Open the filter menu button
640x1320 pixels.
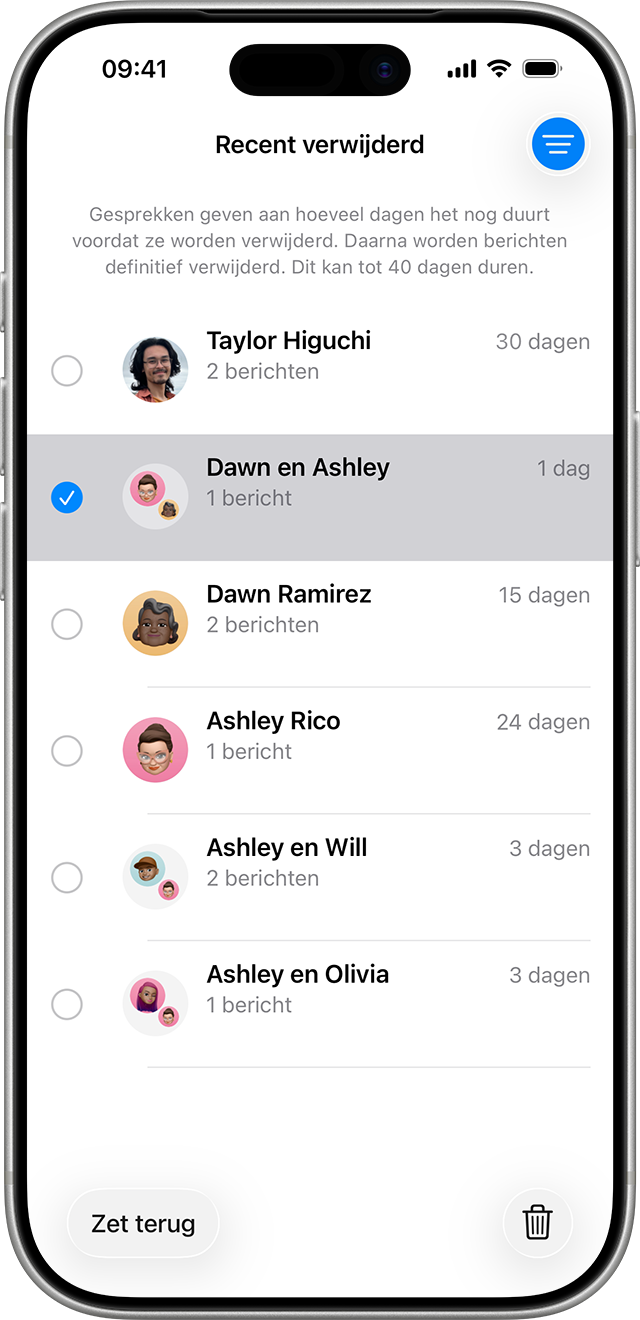click(x=558, y=145)
